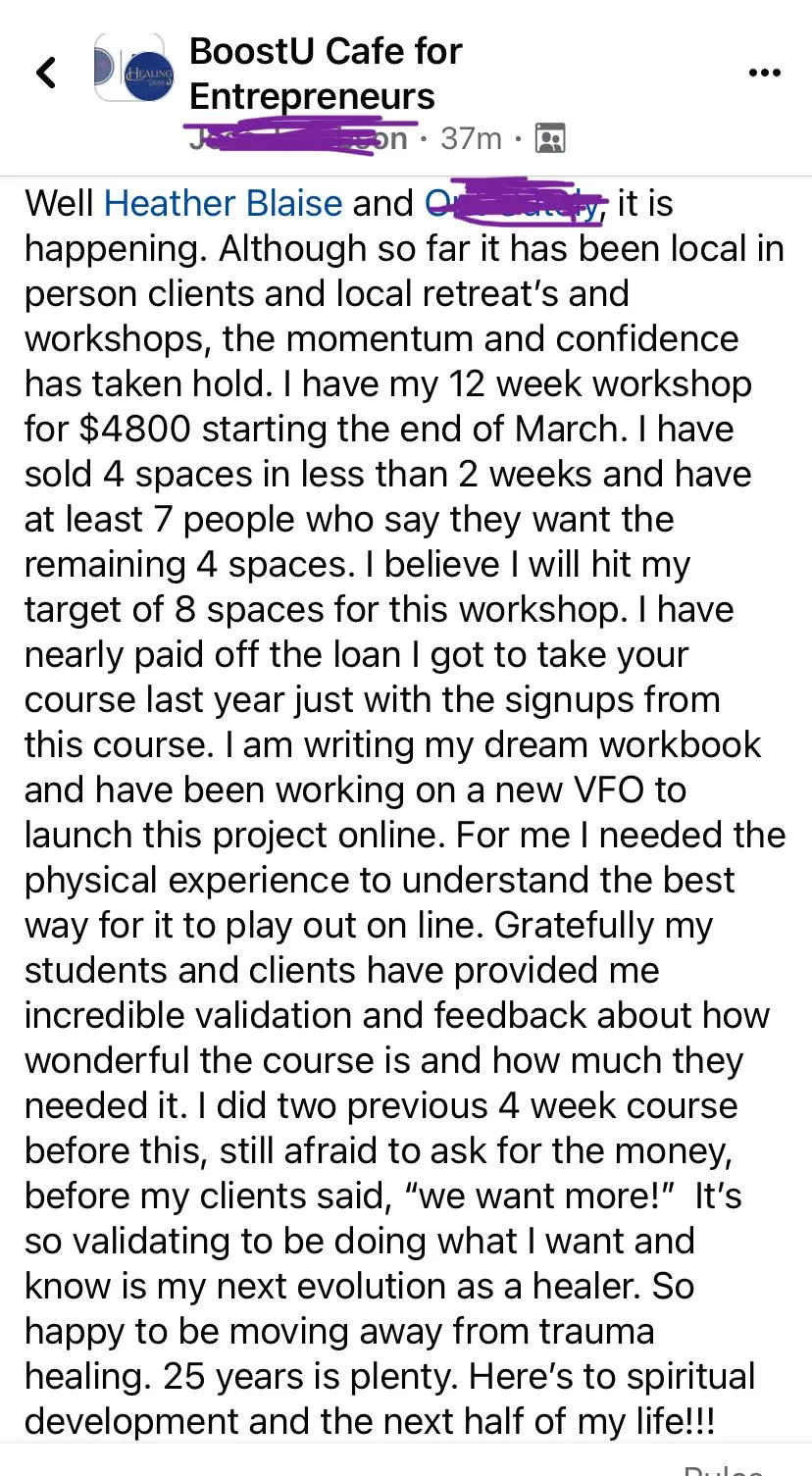
Task: Go back with the arrow icon
Action: click(46, 72)
